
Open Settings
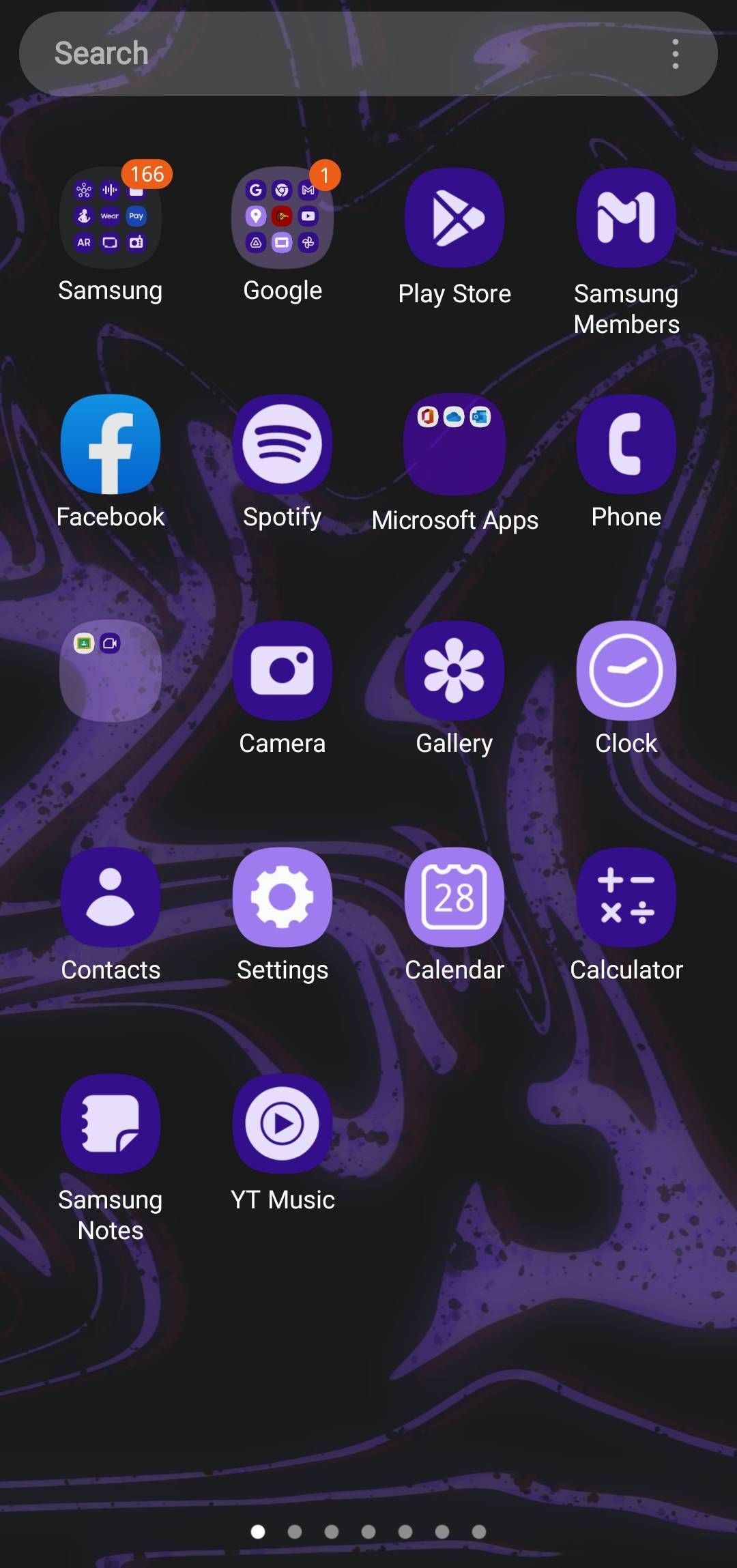click(283, 897)
